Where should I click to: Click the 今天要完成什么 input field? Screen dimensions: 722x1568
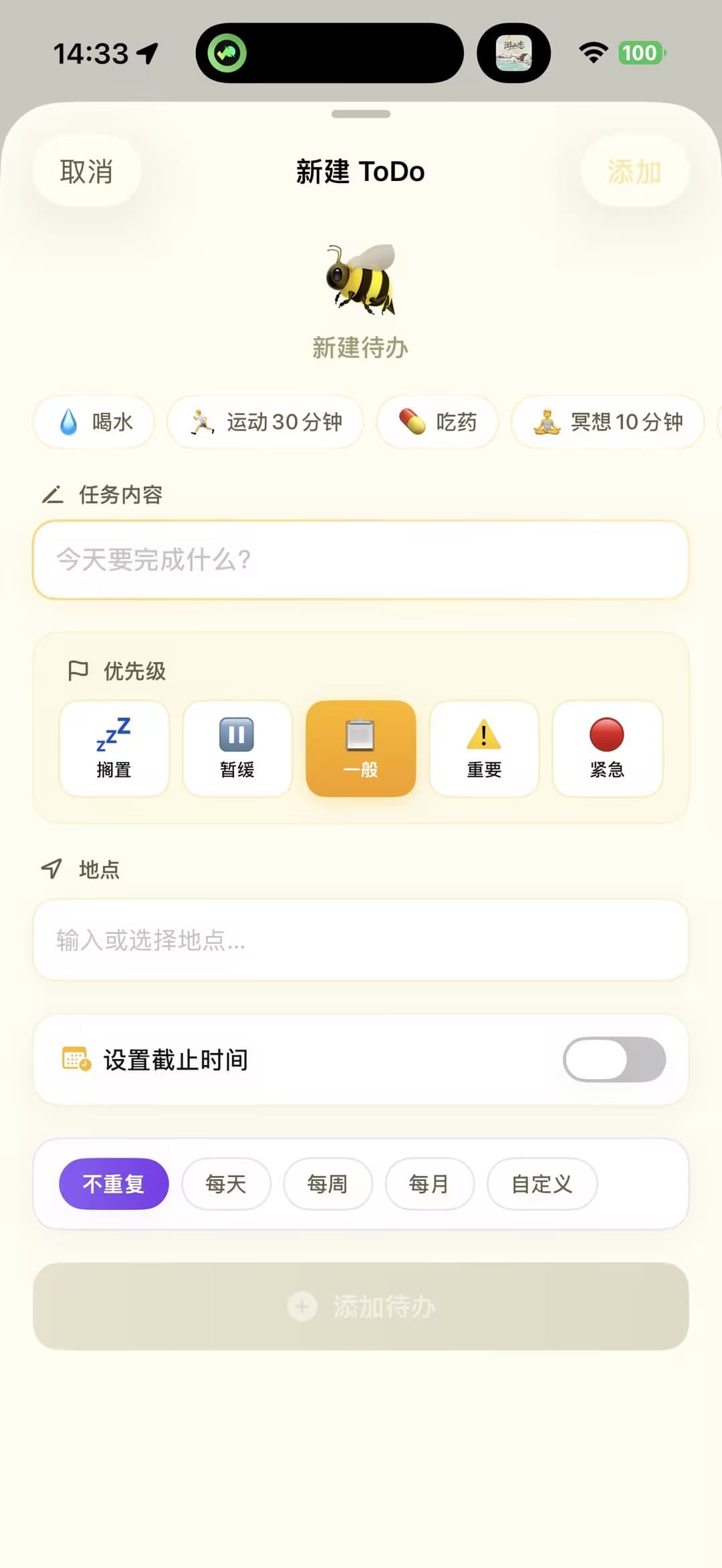pos(361,561)
